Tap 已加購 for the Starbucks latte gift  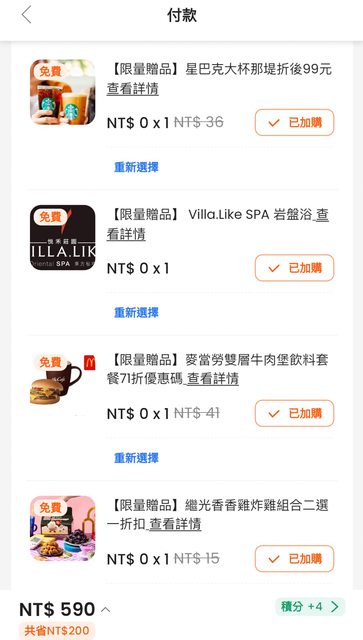click(x=294, y=122)
